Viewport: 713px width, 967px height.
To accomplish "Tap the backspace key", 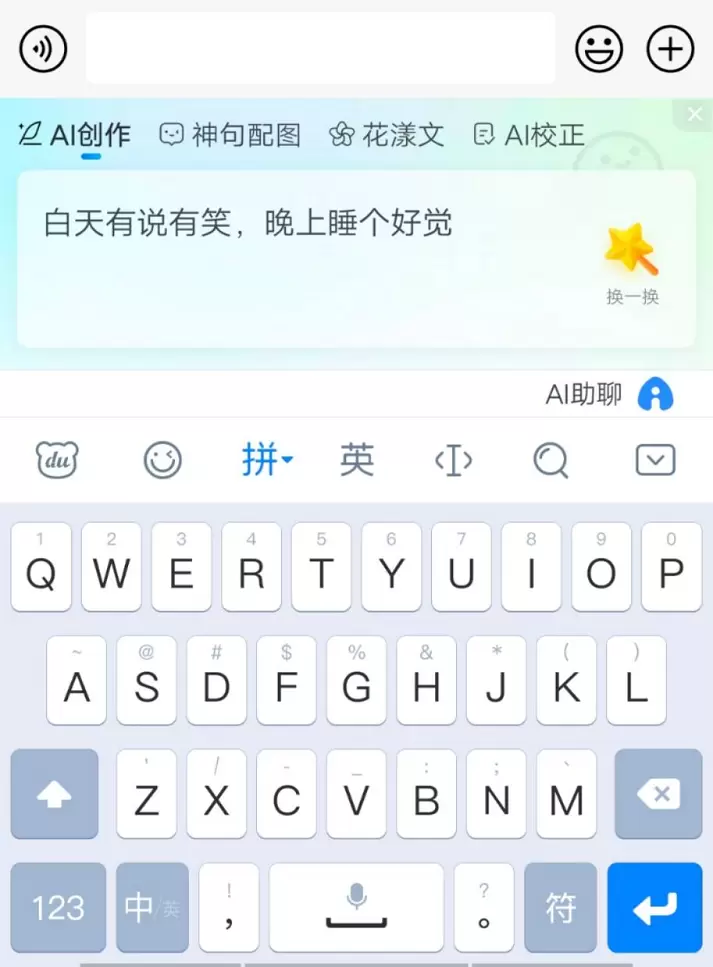I will [658, 795].
